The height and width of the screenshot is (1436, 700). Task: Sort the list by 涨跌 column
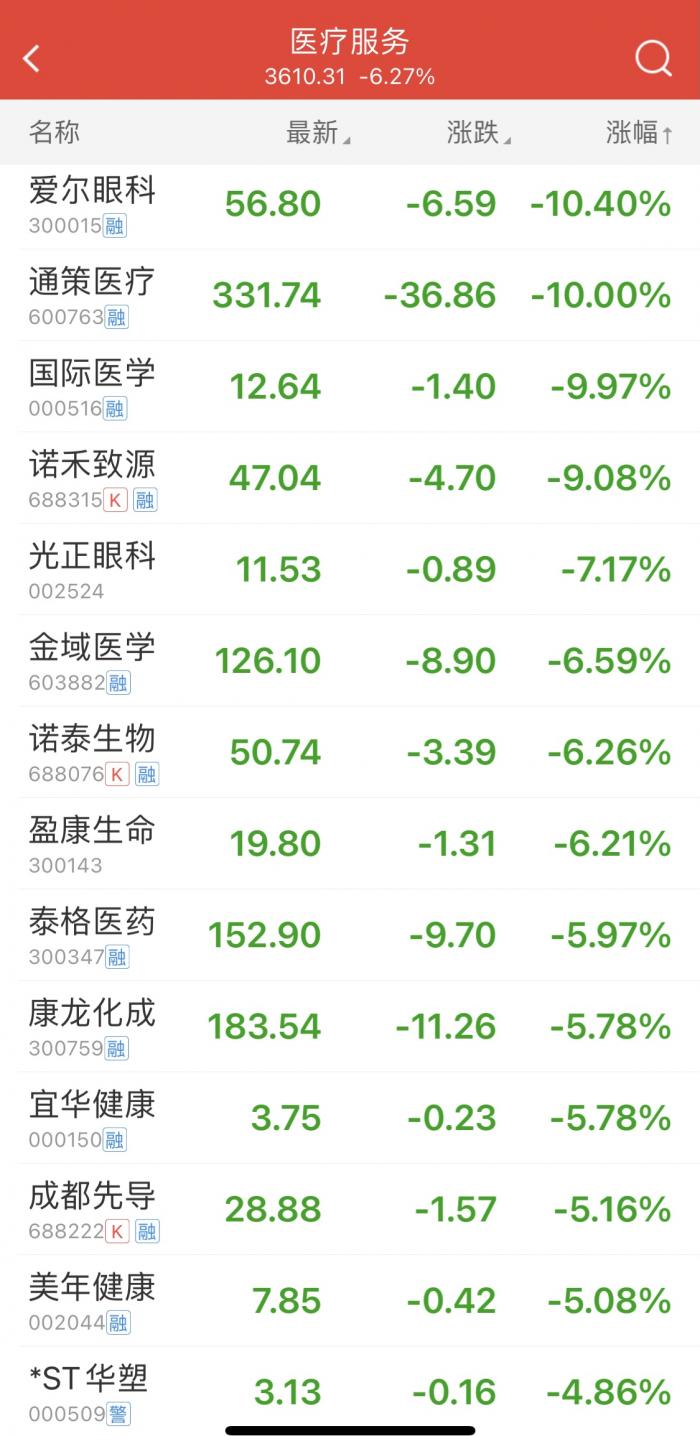coord(477,133)
